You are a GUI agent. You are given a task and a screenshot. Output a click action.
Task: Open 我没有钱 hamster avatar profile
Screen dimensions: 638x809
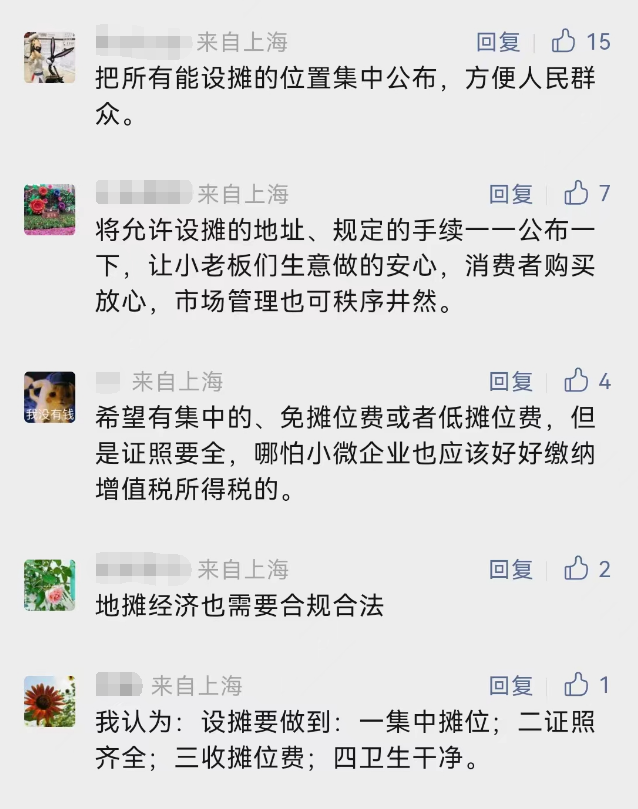point(49,397)
